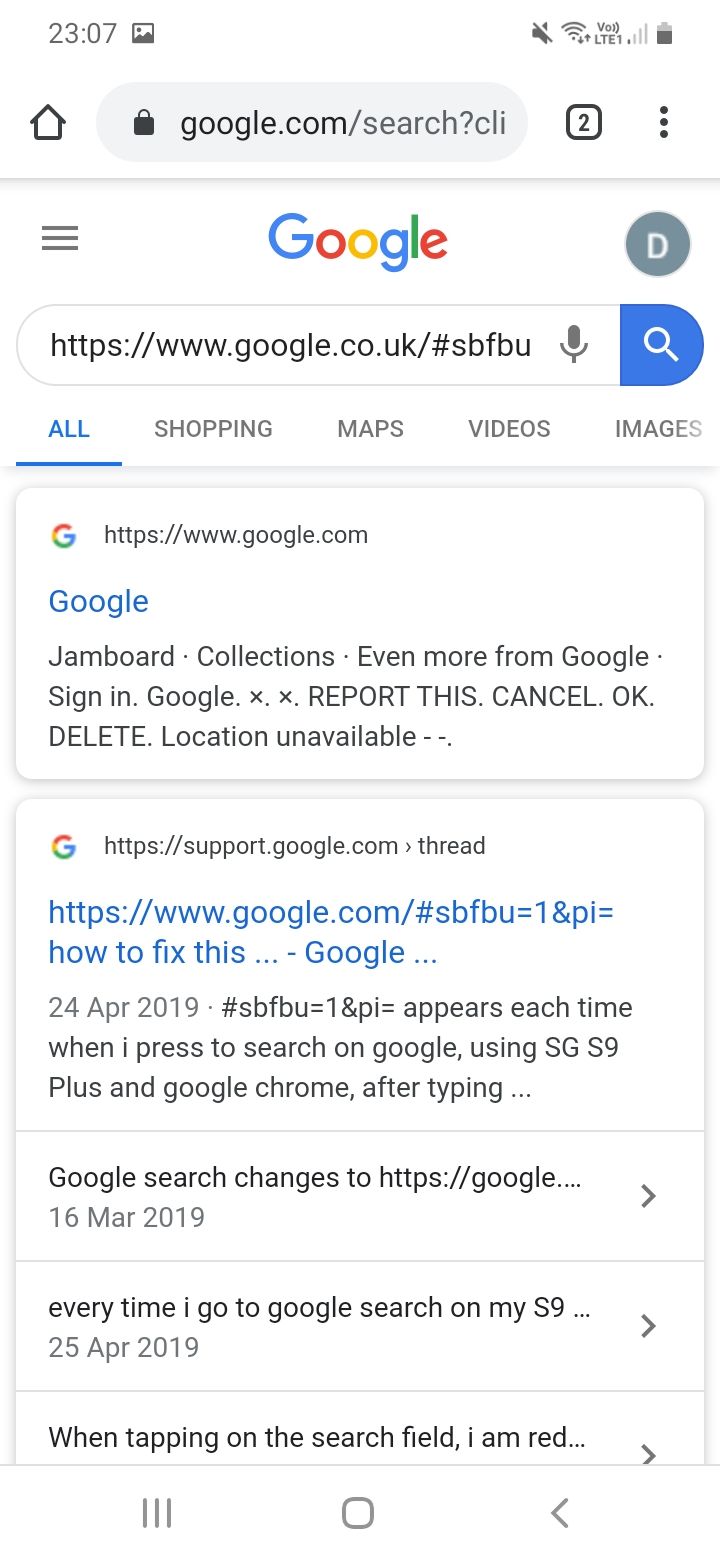Switch to the Maps results tab
This screenshot has height=1560, width=720.
coord(370,429)
